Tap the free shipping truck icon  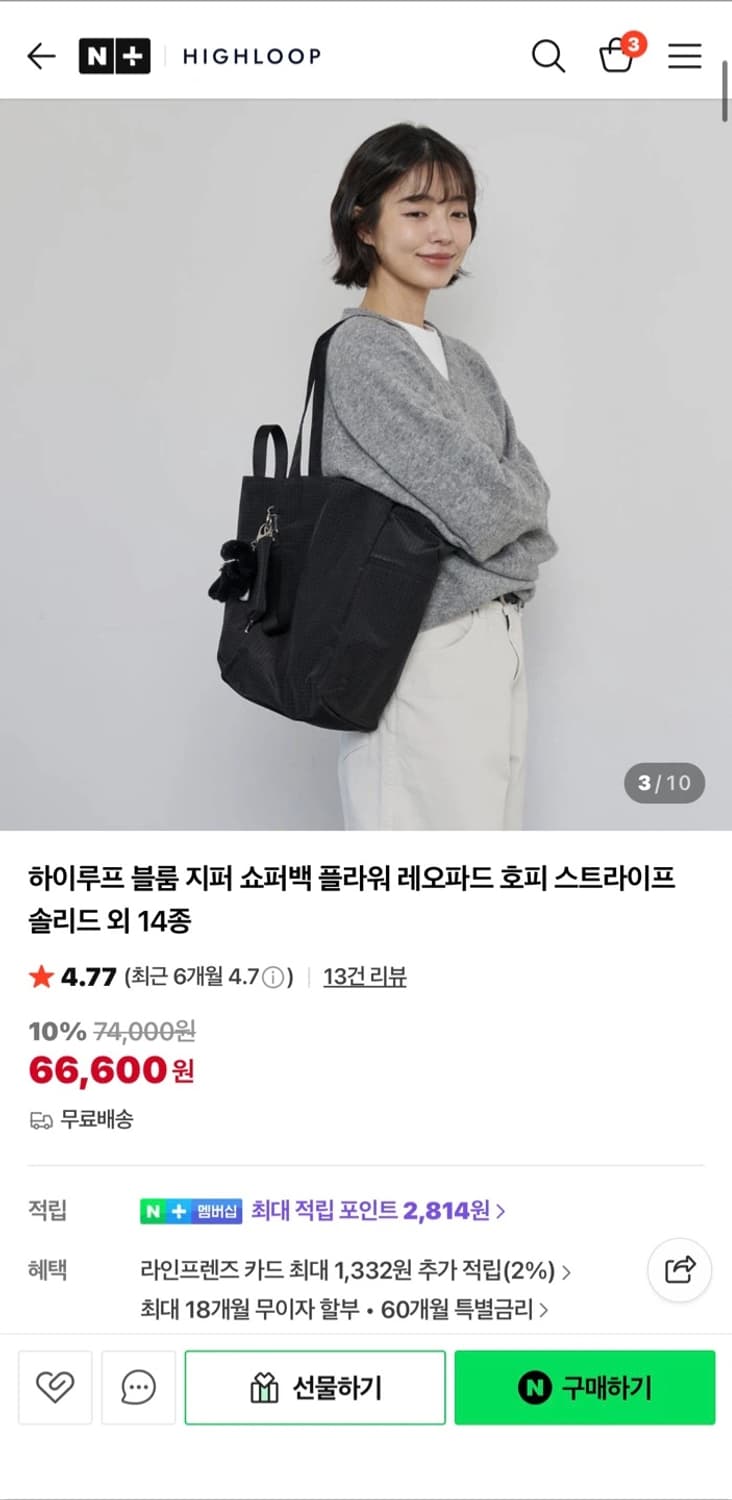41,1120
